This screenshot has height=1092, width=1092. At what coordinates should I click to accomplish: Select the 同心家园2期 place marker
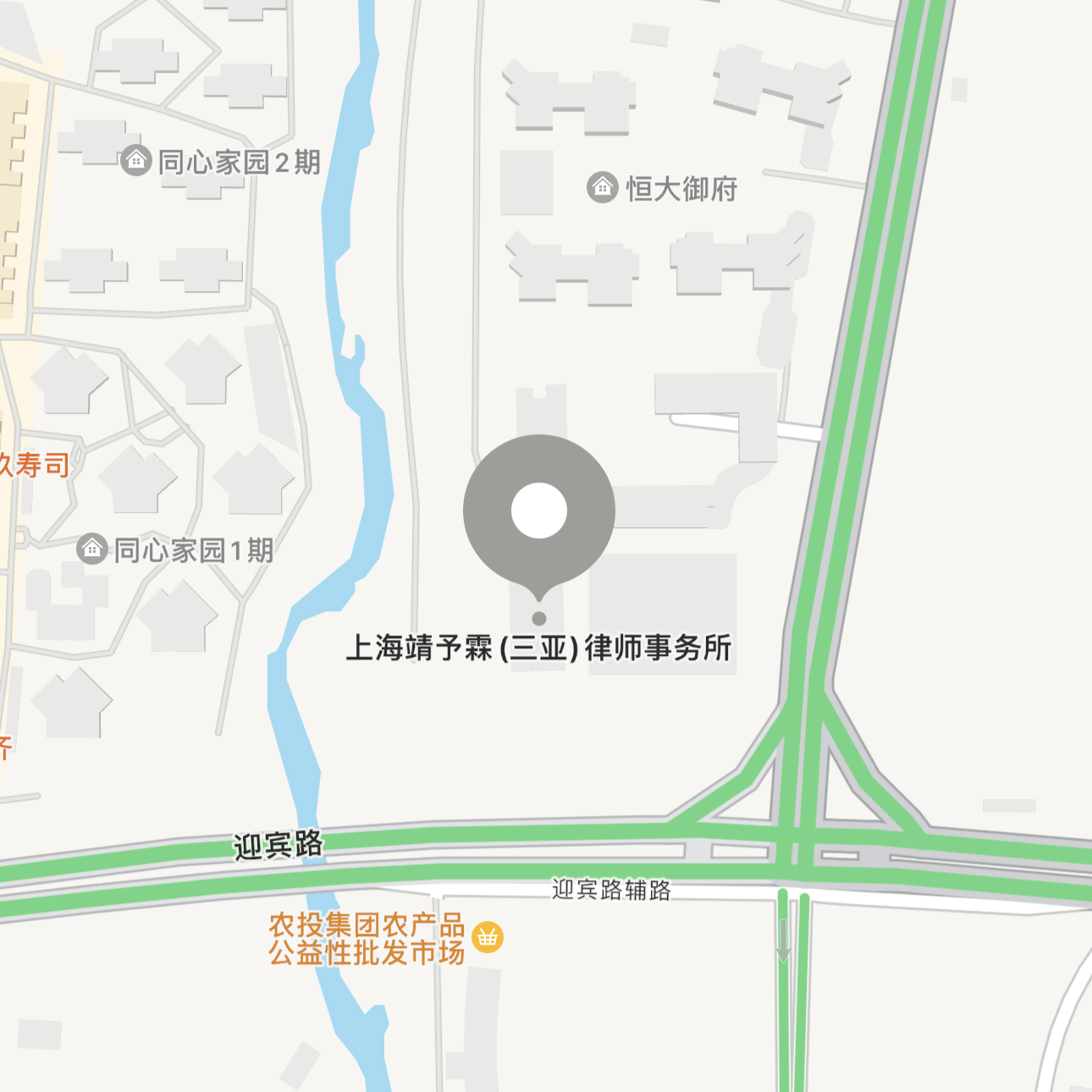pyautogui.click(x=135, y=160)
